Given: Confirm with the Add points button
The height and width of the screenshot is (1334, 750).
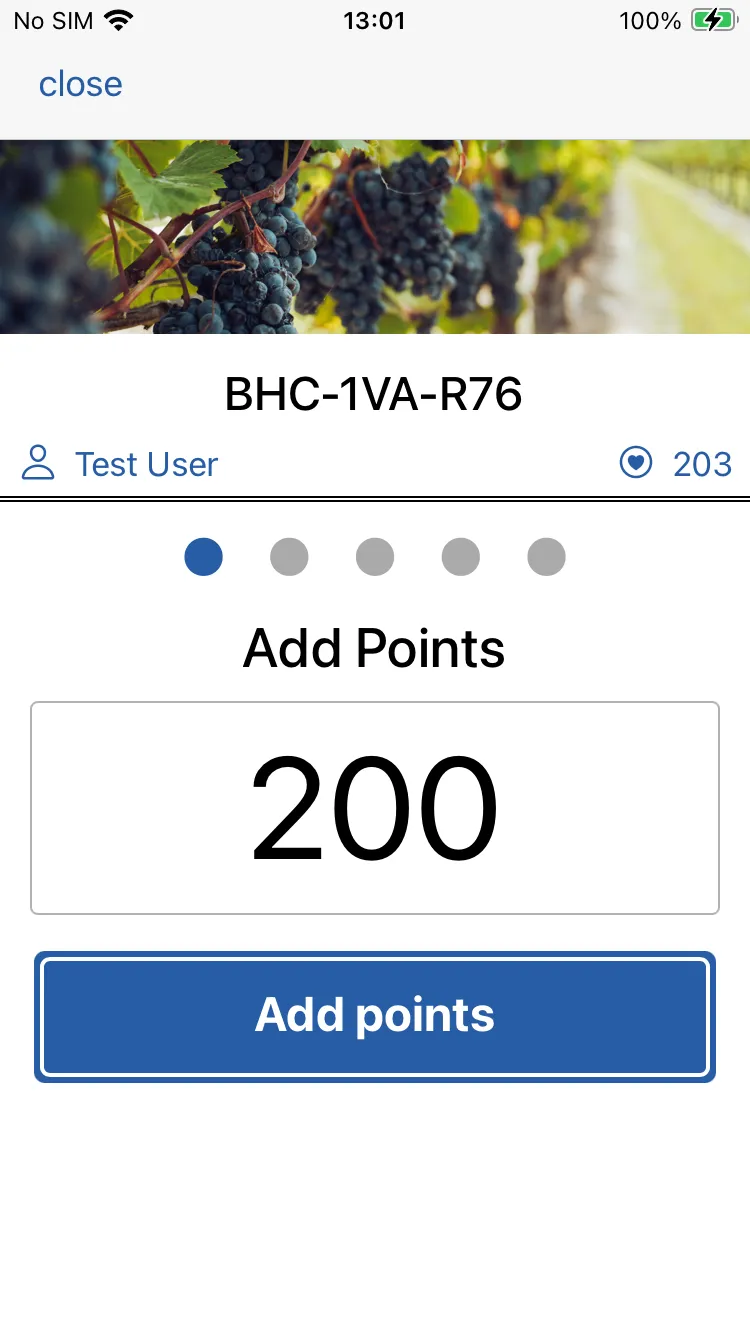Looking at the screenshot, I should point(375,1016).
